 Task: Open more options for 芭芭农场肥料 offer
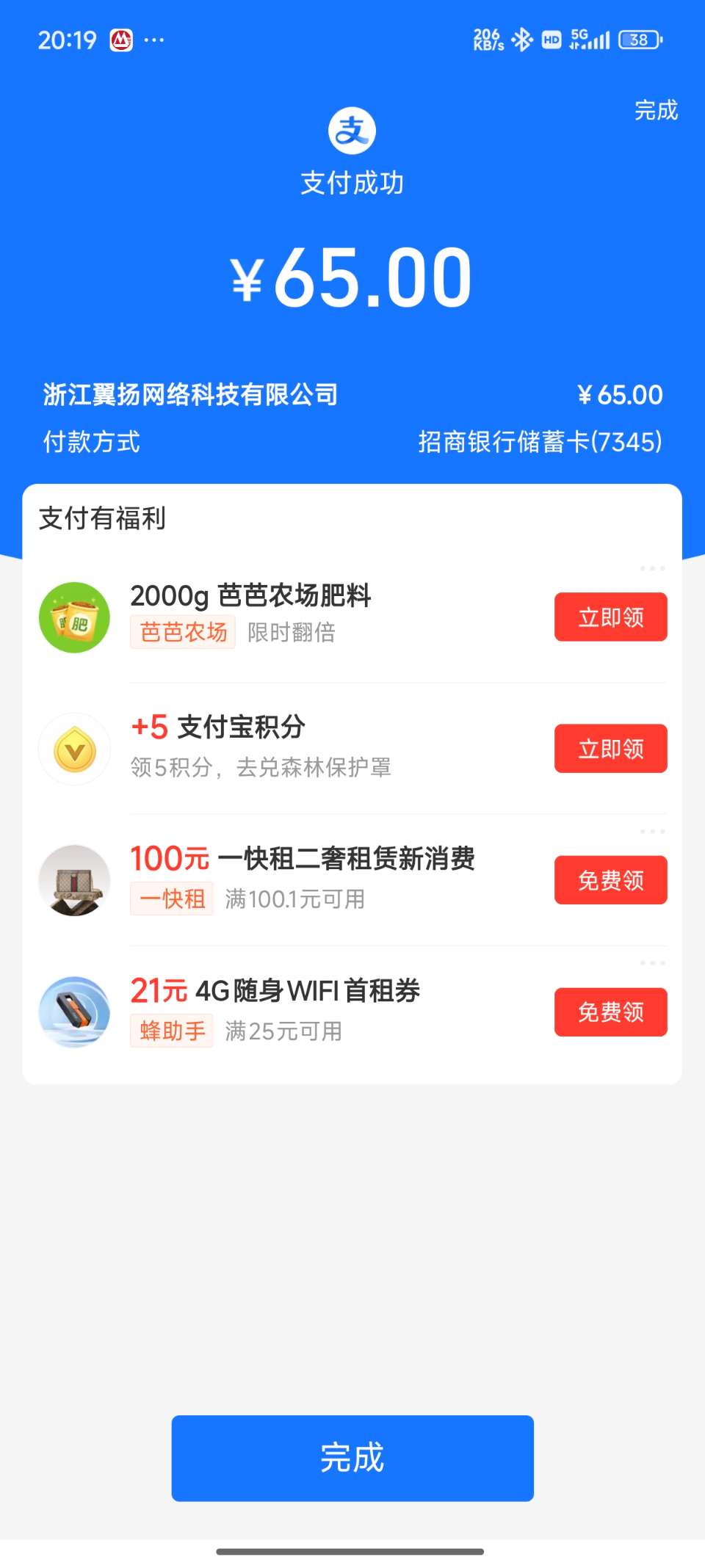tap(652, 568)
